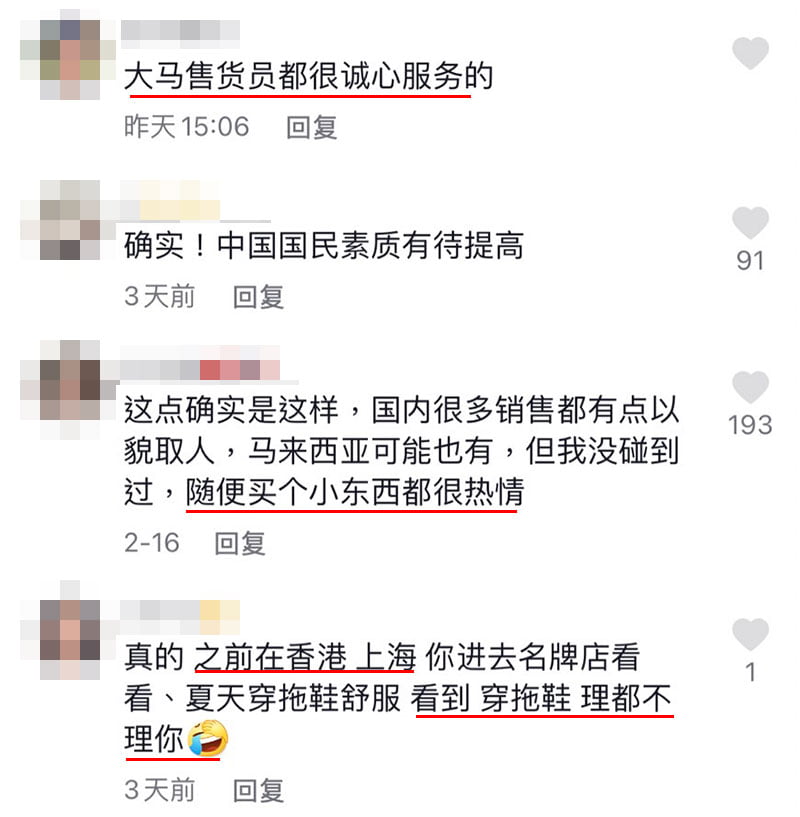Reply to the 中国国民素质有待提高 comment
Viewport: 800px width, 817px height.
[x=259, y=297]
